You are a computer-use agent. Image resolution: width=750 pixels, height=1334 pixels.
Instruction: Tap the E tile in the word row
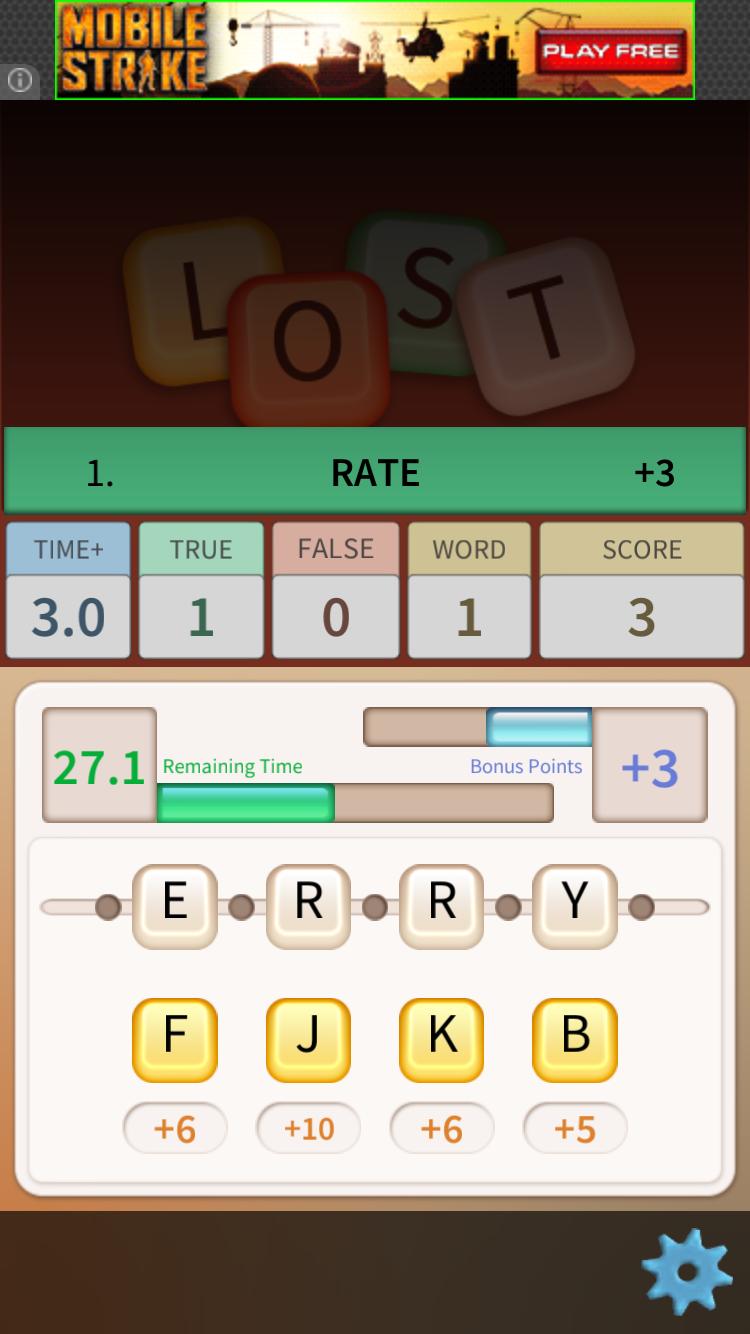point(175,906)
